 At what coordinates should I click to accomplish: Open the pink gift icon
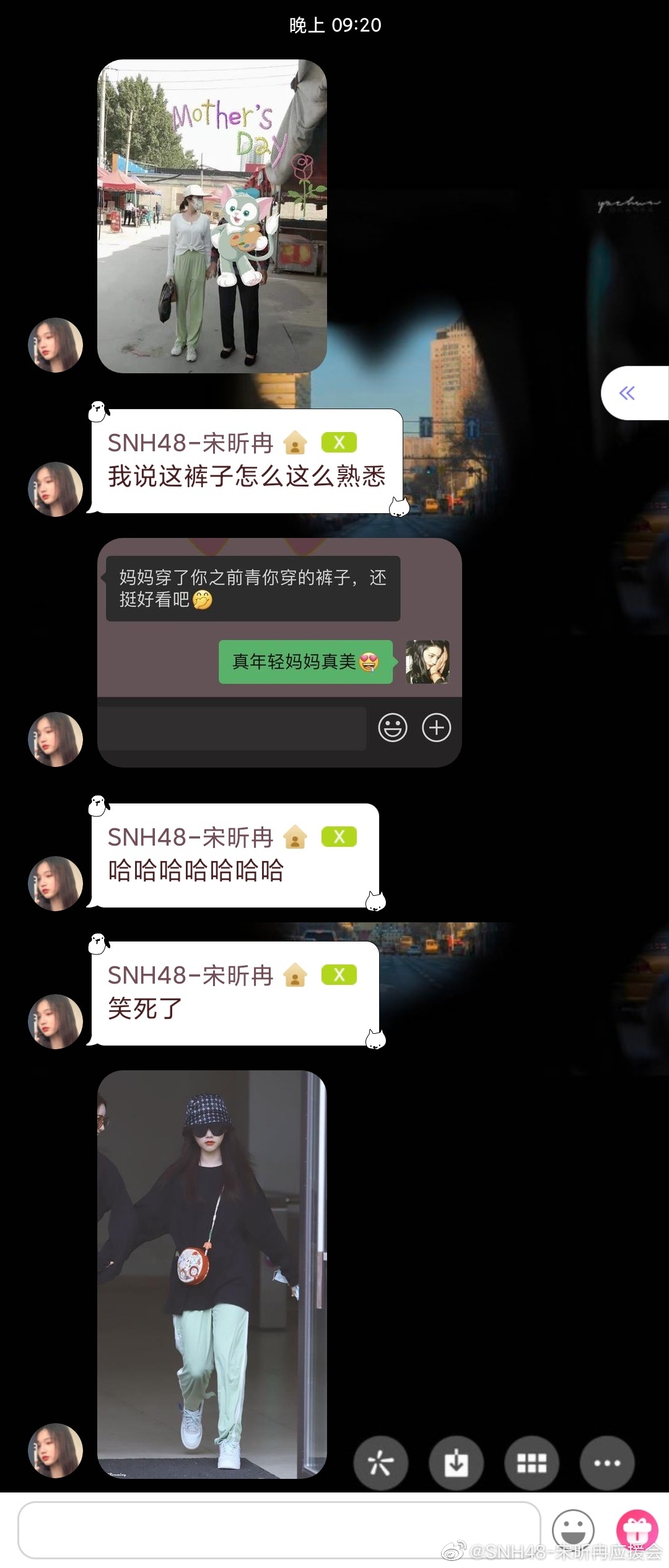[637, 1529]
